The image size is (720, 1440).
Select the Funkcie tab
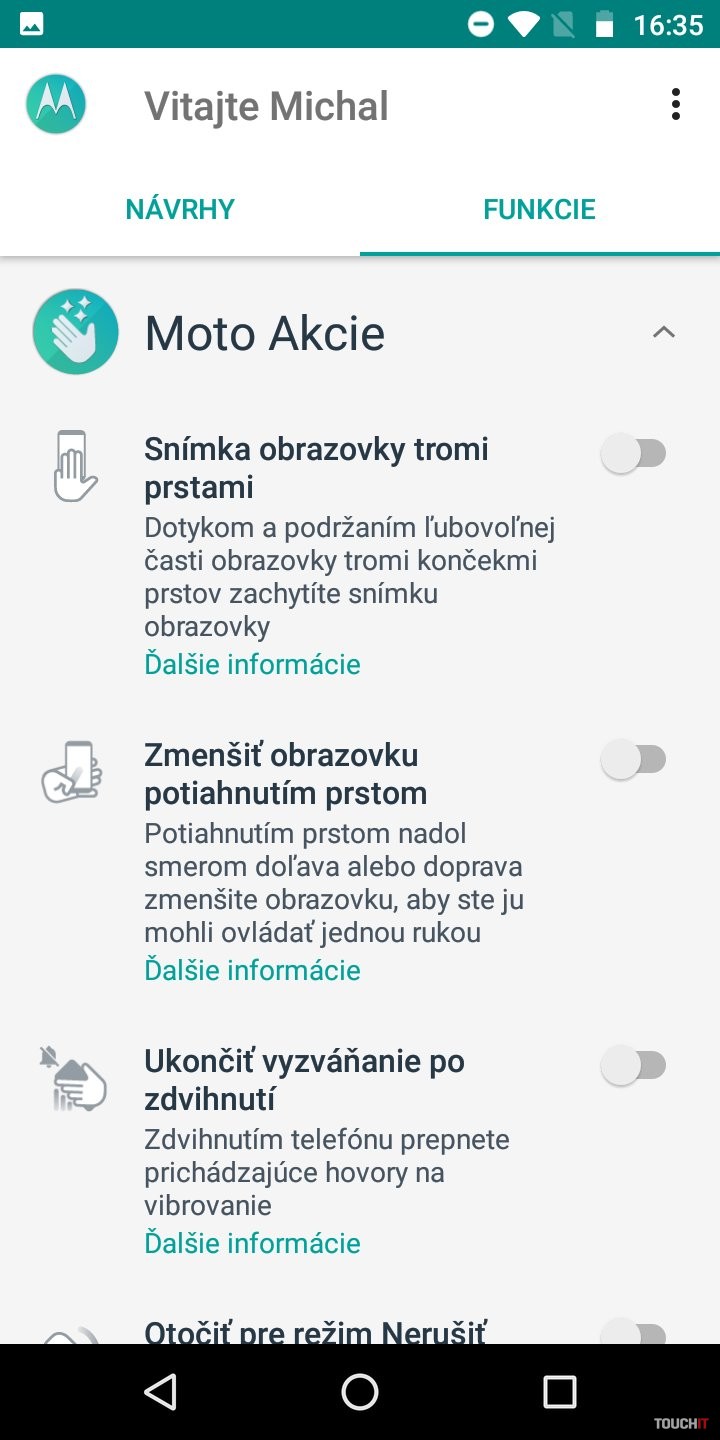click(x=539, y=209)
